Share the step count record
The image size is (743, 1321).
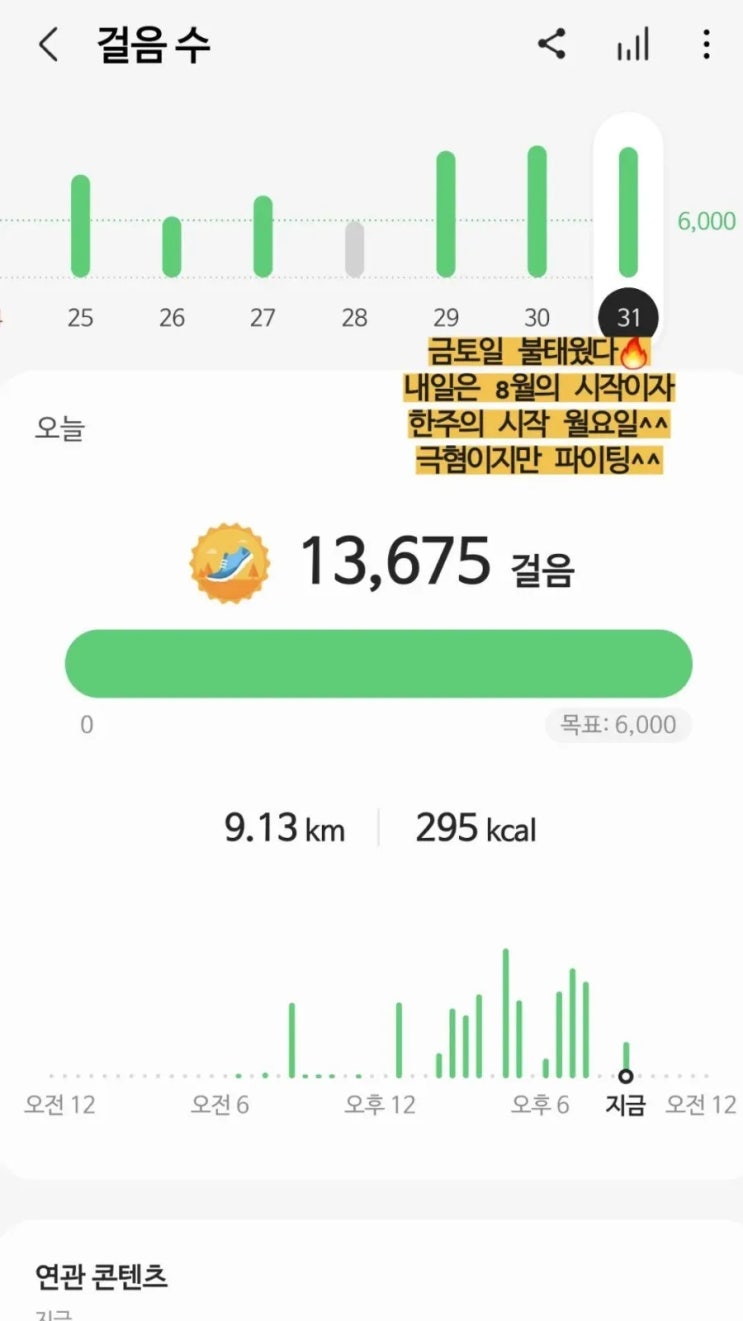(x=551, y=45)
